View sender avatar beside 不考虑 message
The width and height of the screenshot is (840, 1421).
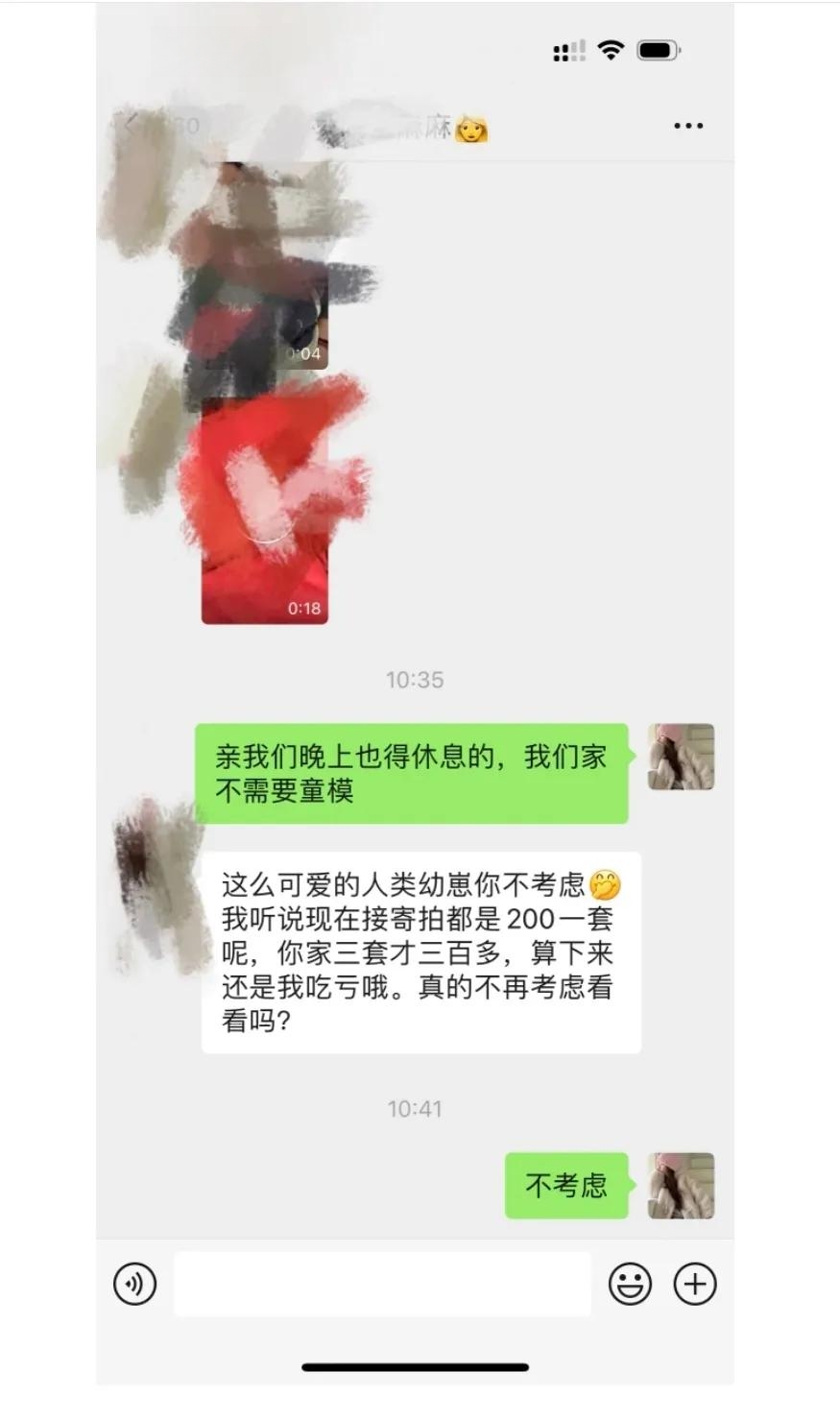click(681, 1186)
